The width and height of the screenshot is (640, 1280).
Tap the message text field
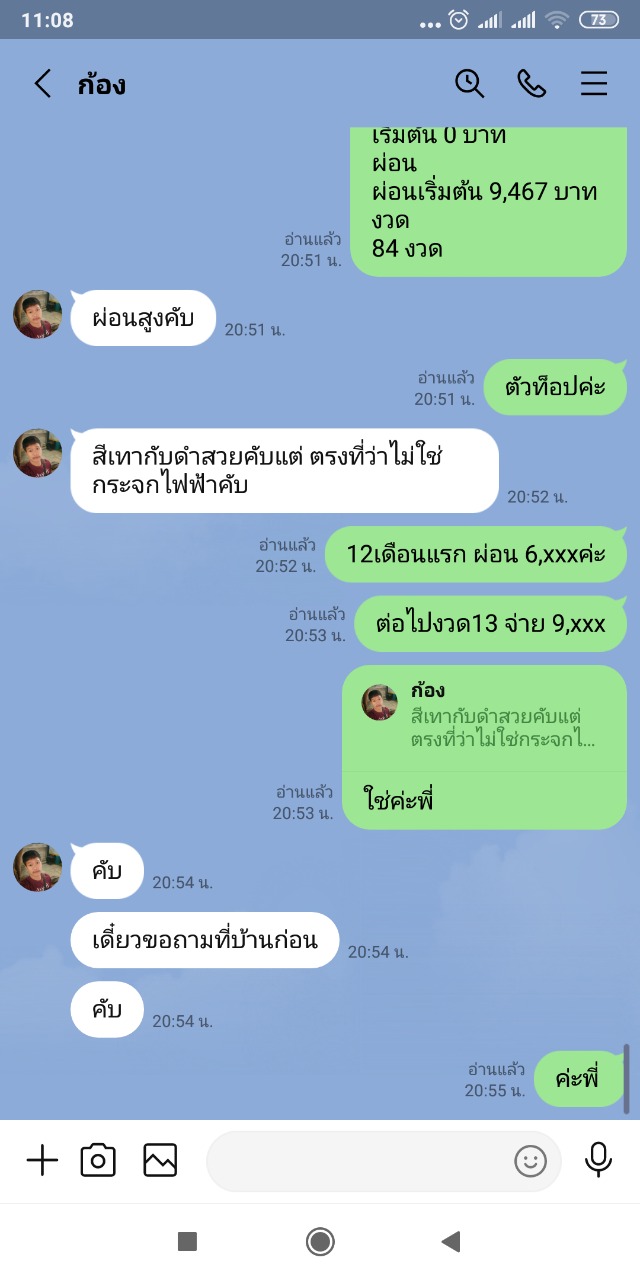(x=360, y=1160)
